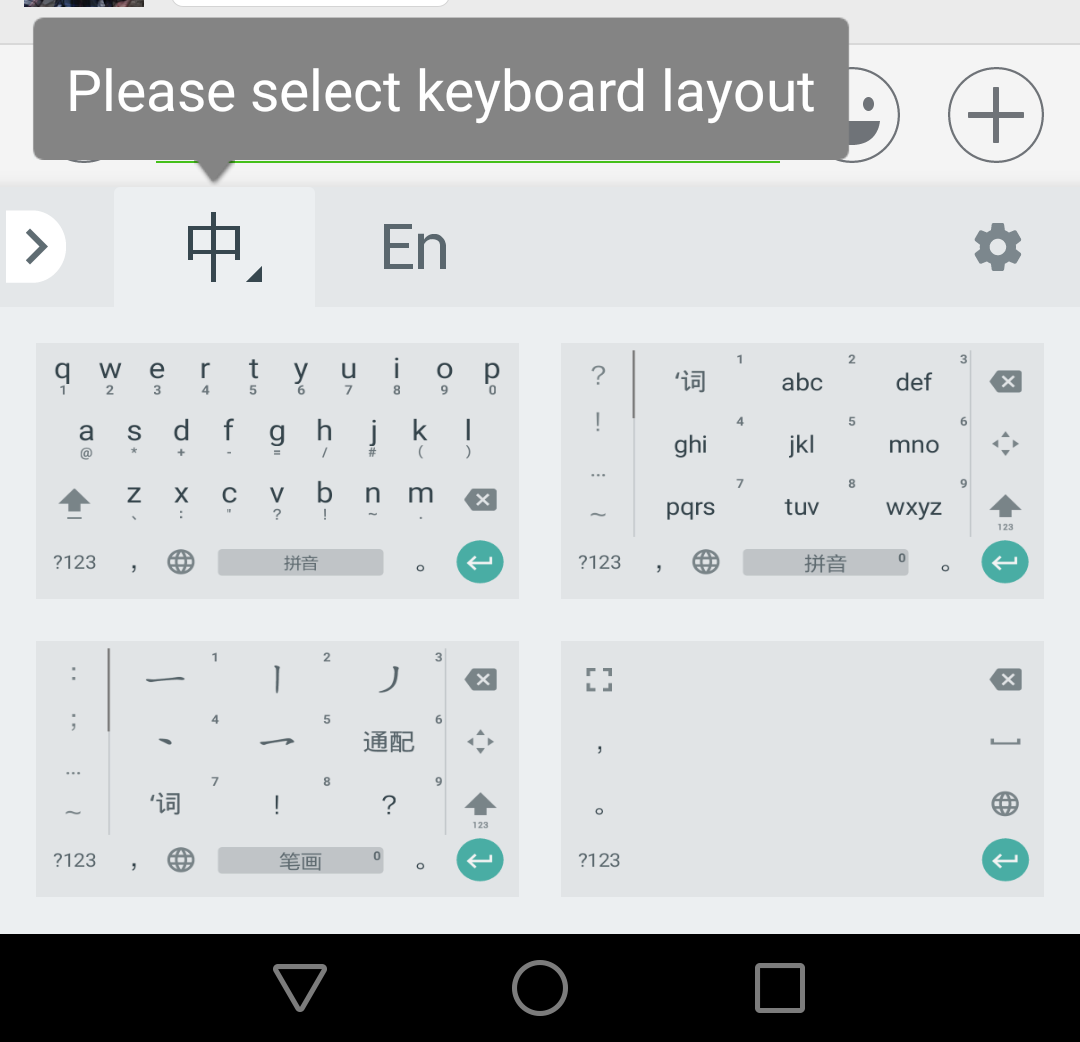Pick the stroke input keyboard layout
Screen dimensions: 1080x1042
(277, 768)
